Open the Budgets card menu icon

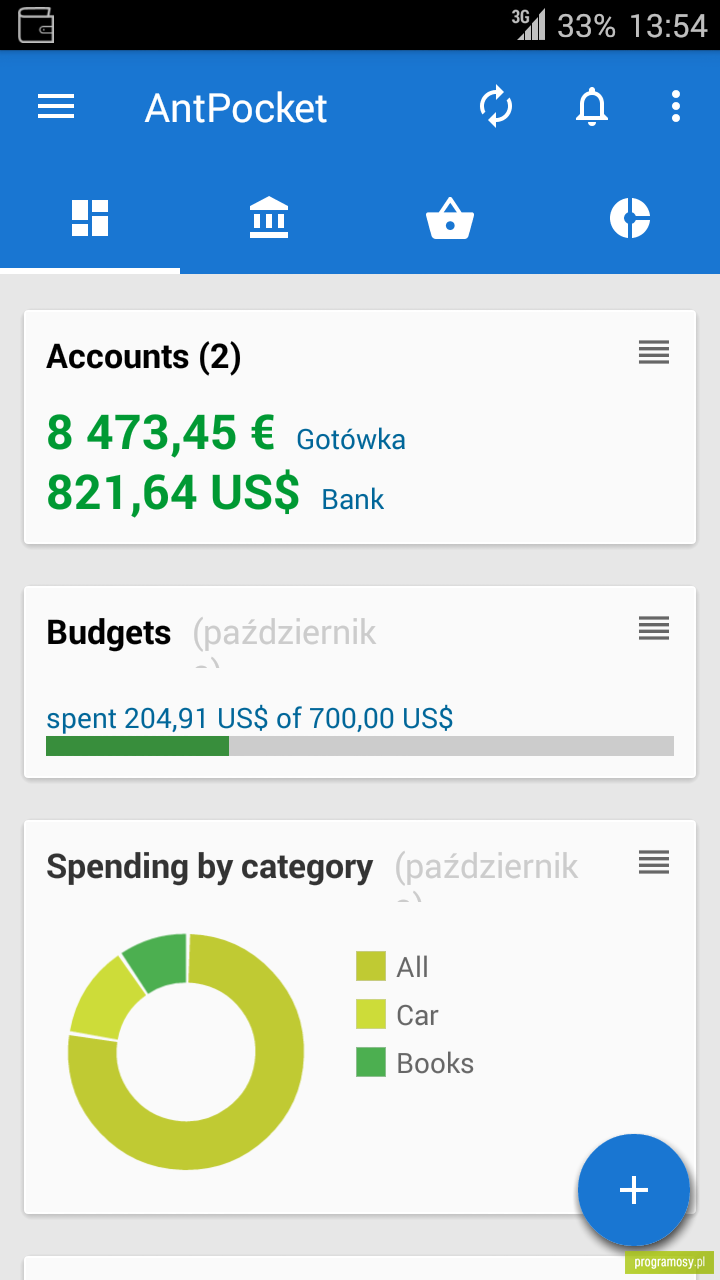click(x=654, y=628)
